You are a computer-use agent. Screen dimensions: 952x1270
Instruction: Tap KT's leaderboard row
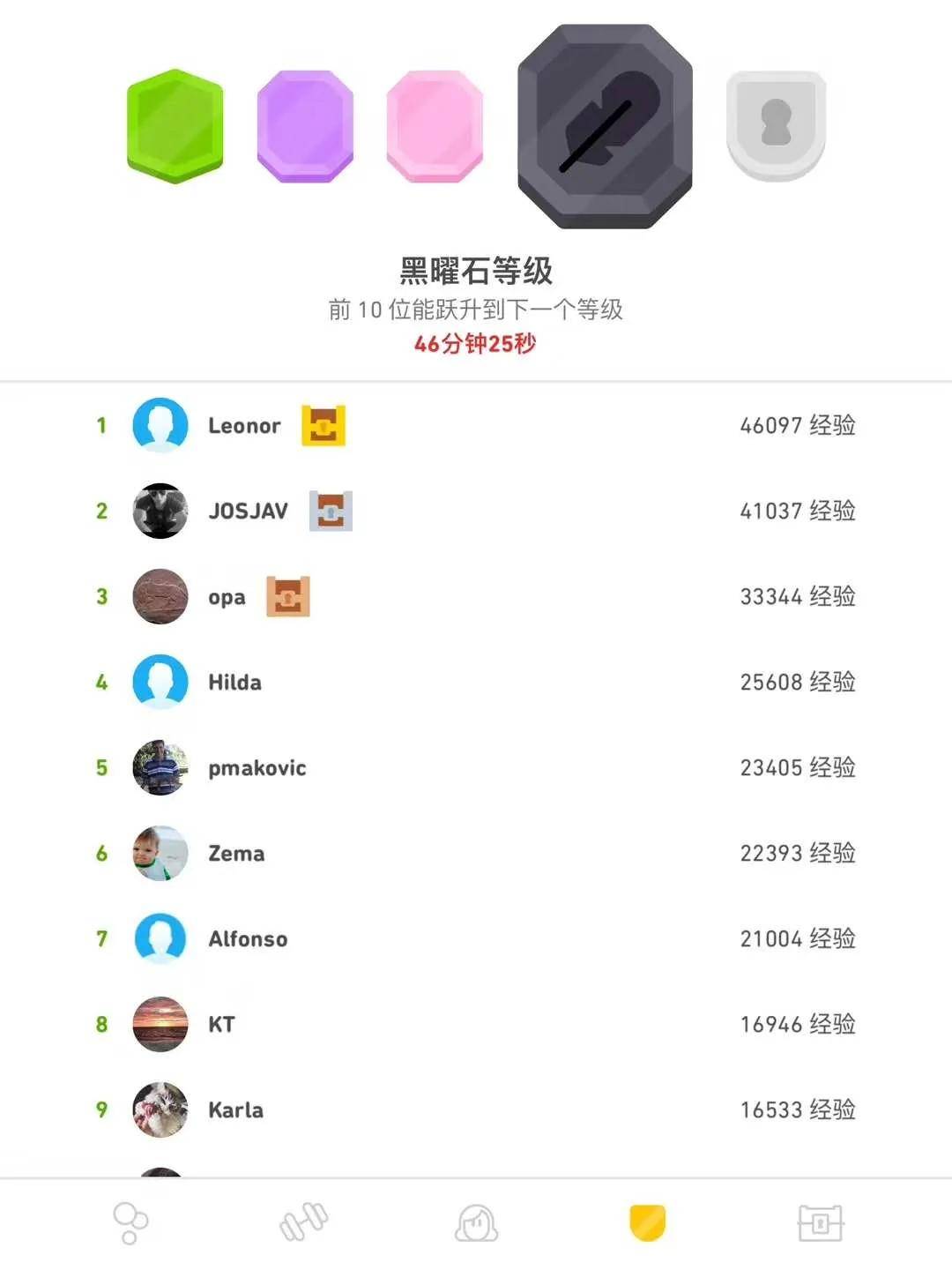tap(476, 1024)
